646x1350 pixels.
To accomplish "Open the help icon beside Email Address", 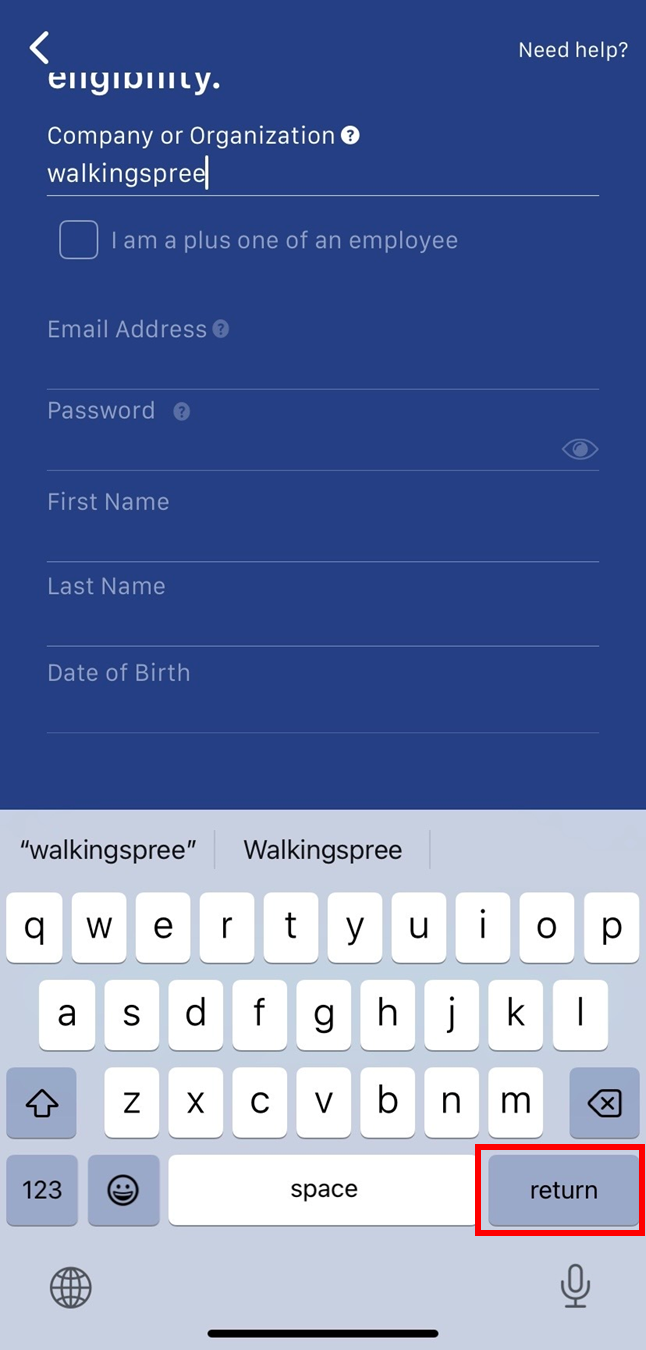I will coord(221,329).
